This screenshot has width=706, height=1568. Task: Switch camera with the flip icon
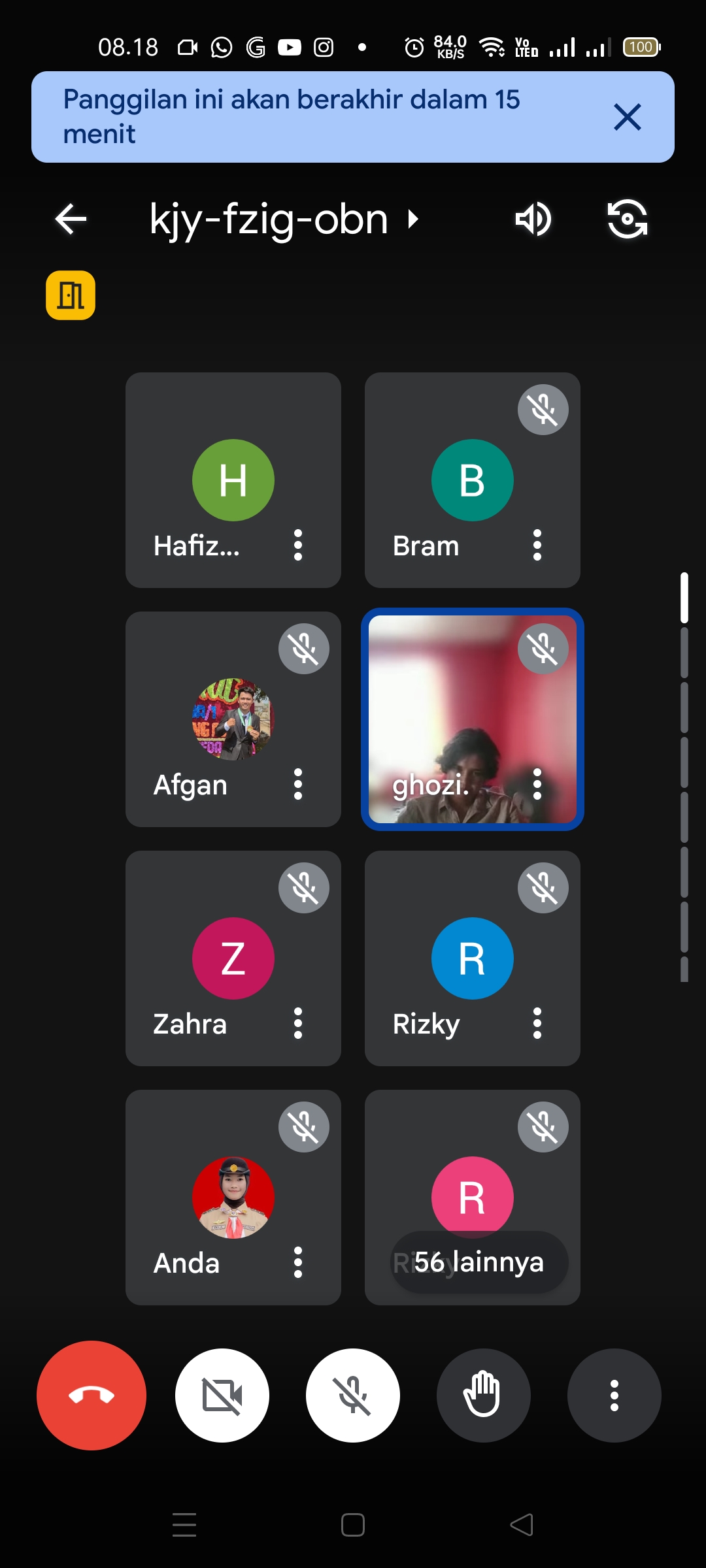click(627, 219)
